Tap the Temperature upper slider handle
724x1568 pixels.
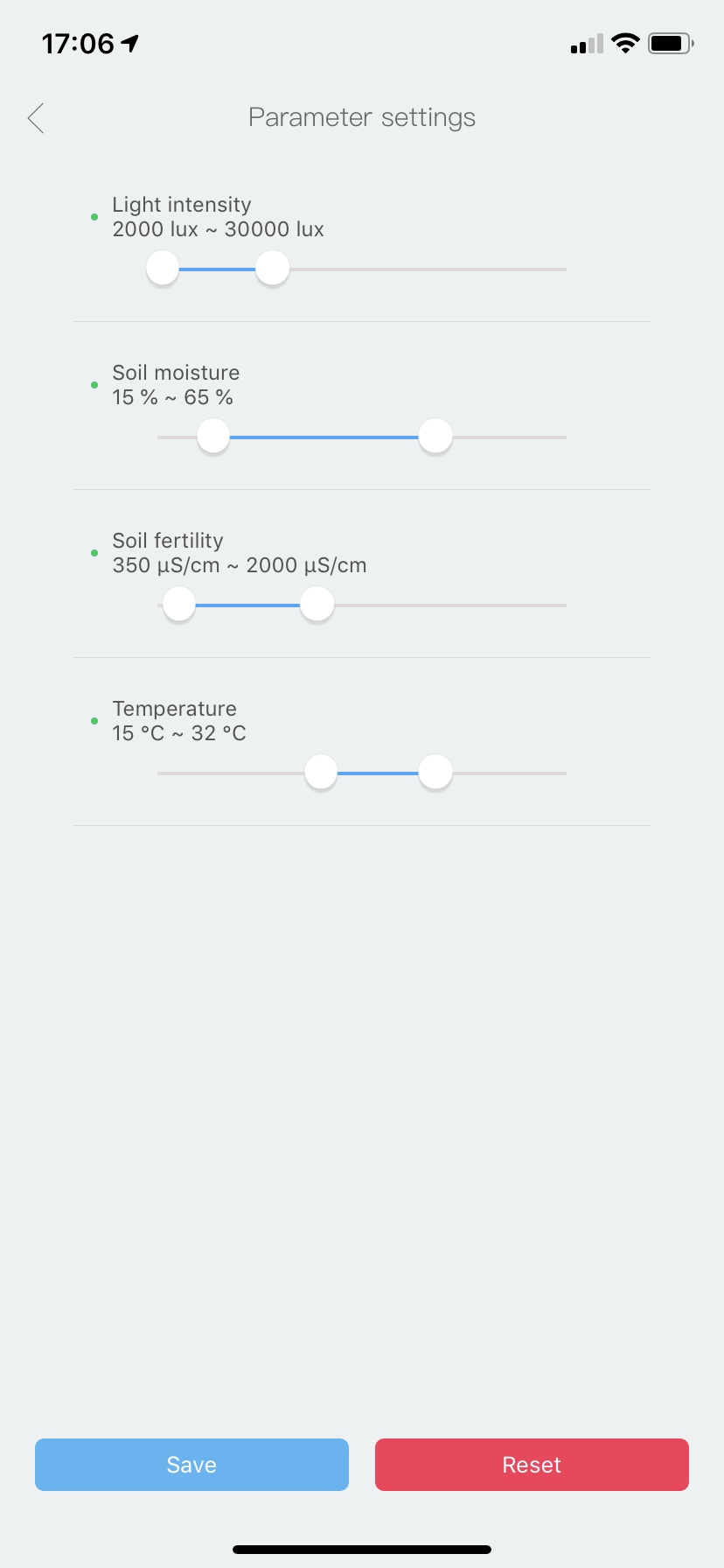pos(435,772)
